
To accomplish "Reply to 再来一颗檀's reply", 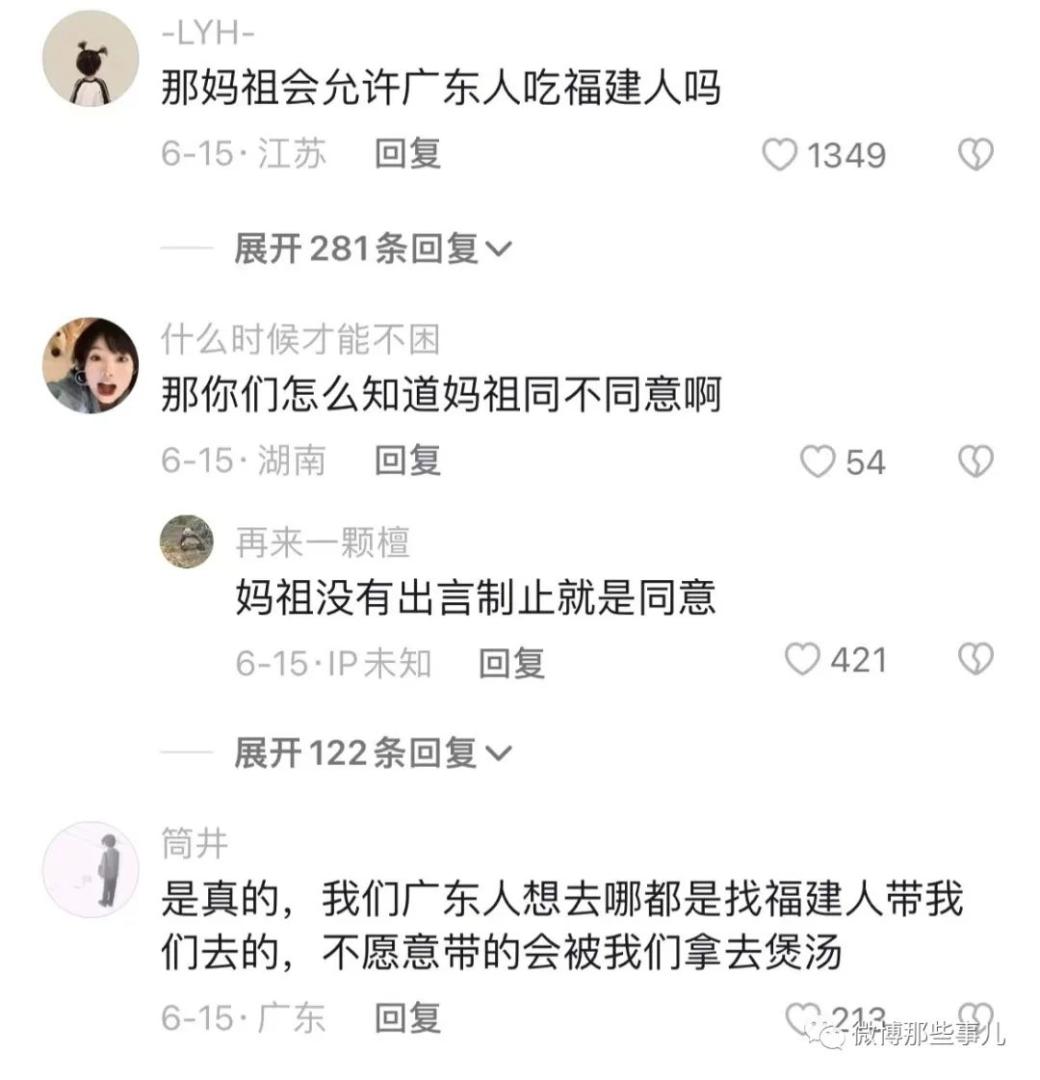I will point(512,662).
